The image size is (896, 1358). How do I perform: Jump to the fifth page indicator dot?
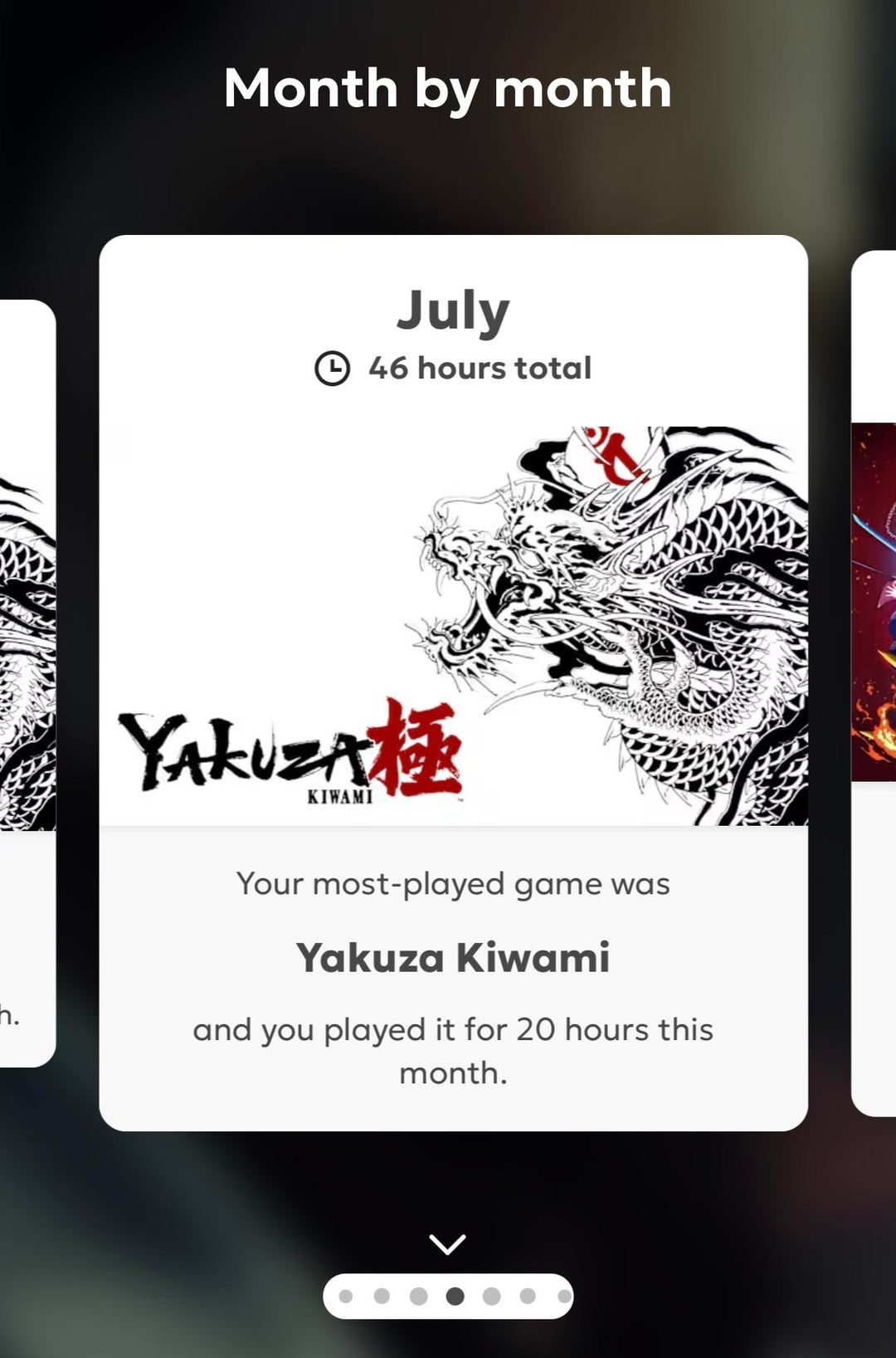pyautogui.click(x=491, y=1296)
